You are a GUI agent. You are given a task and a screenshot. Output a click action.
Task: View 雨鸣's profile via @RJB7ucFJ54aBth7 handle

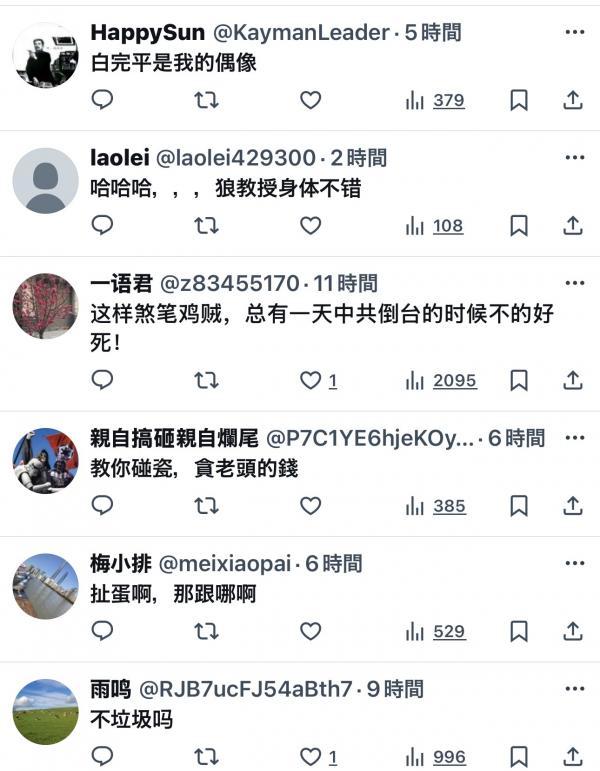tap(245, 689)
